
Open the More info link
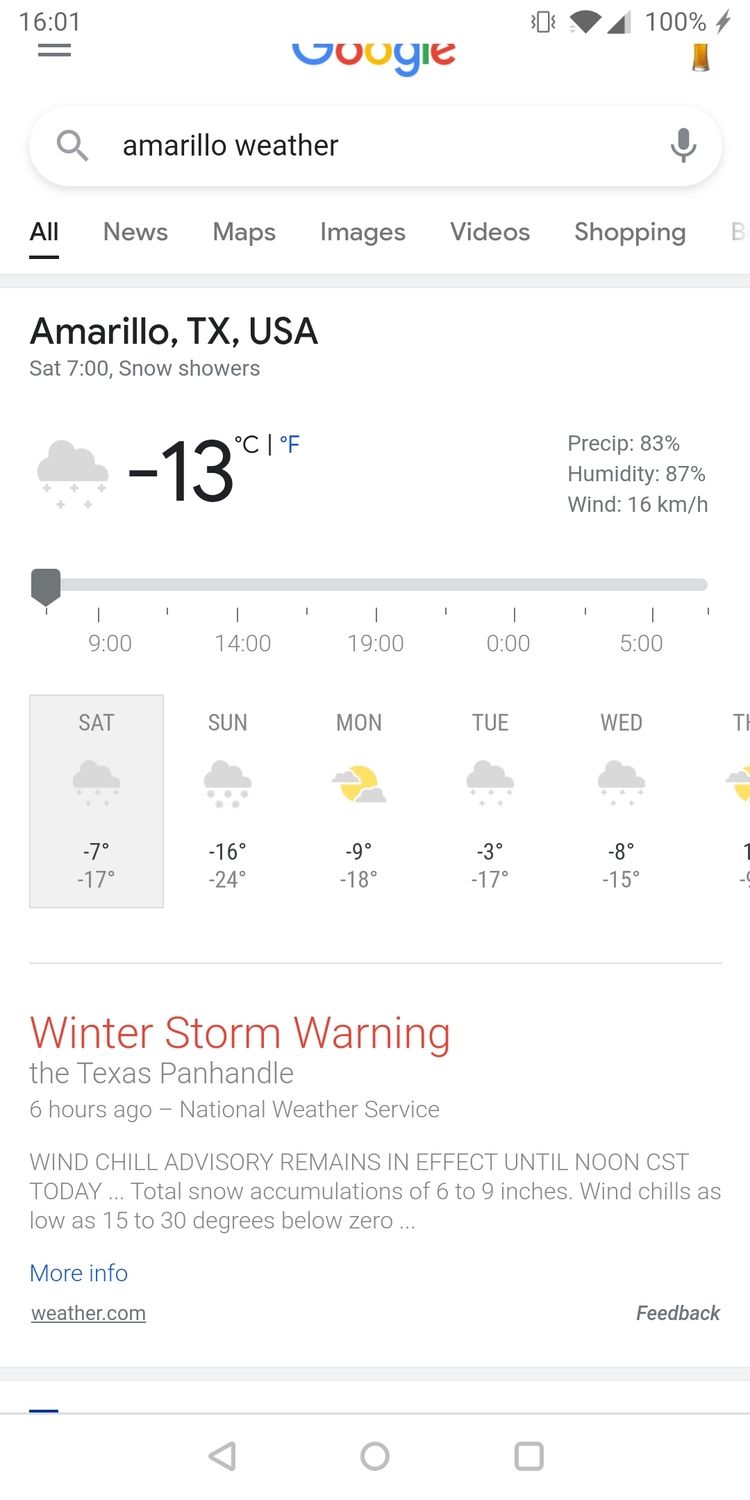tap(79, 1273)
